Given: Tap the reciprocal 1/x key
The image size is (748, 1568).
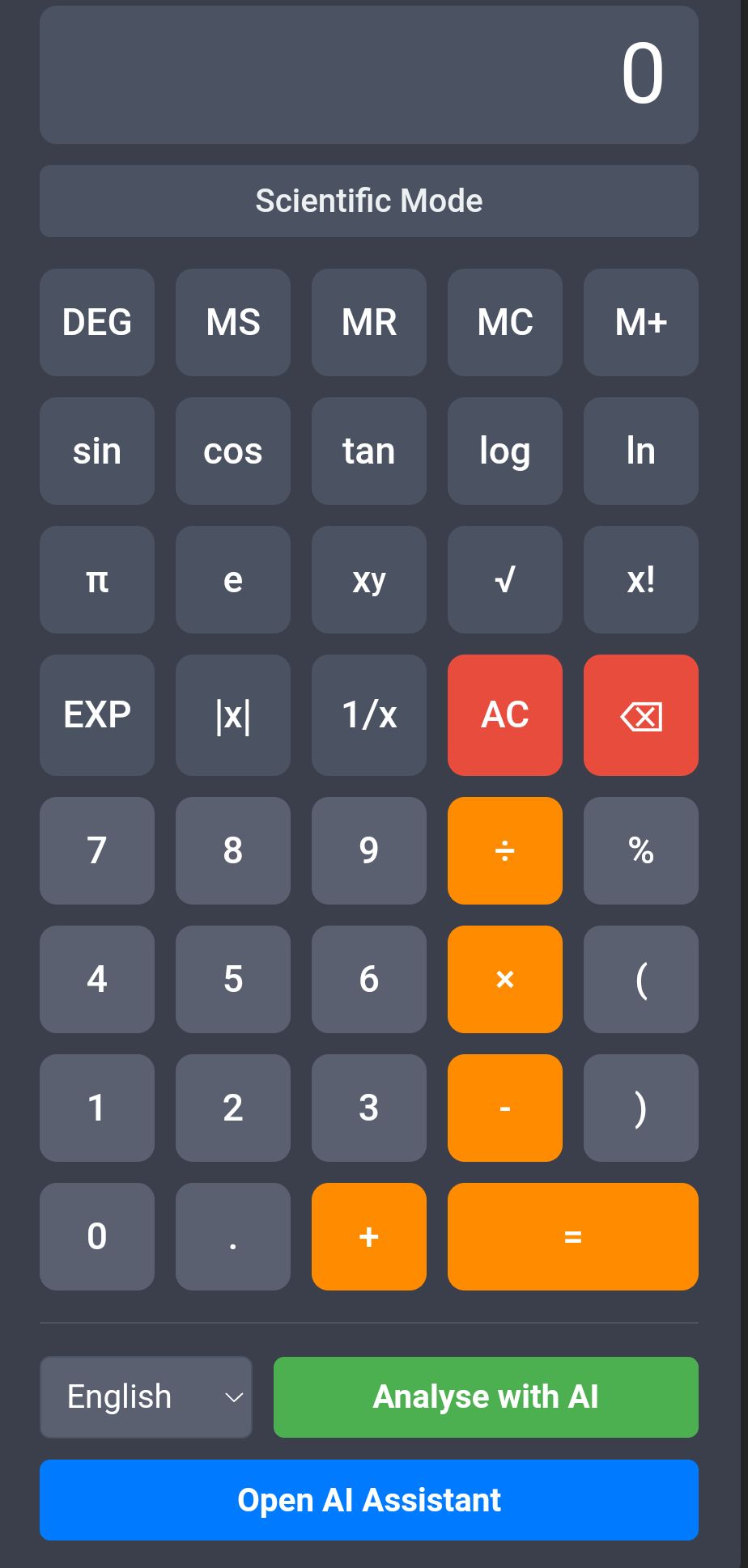Looking at the screenshot, I should coord(368,715).
